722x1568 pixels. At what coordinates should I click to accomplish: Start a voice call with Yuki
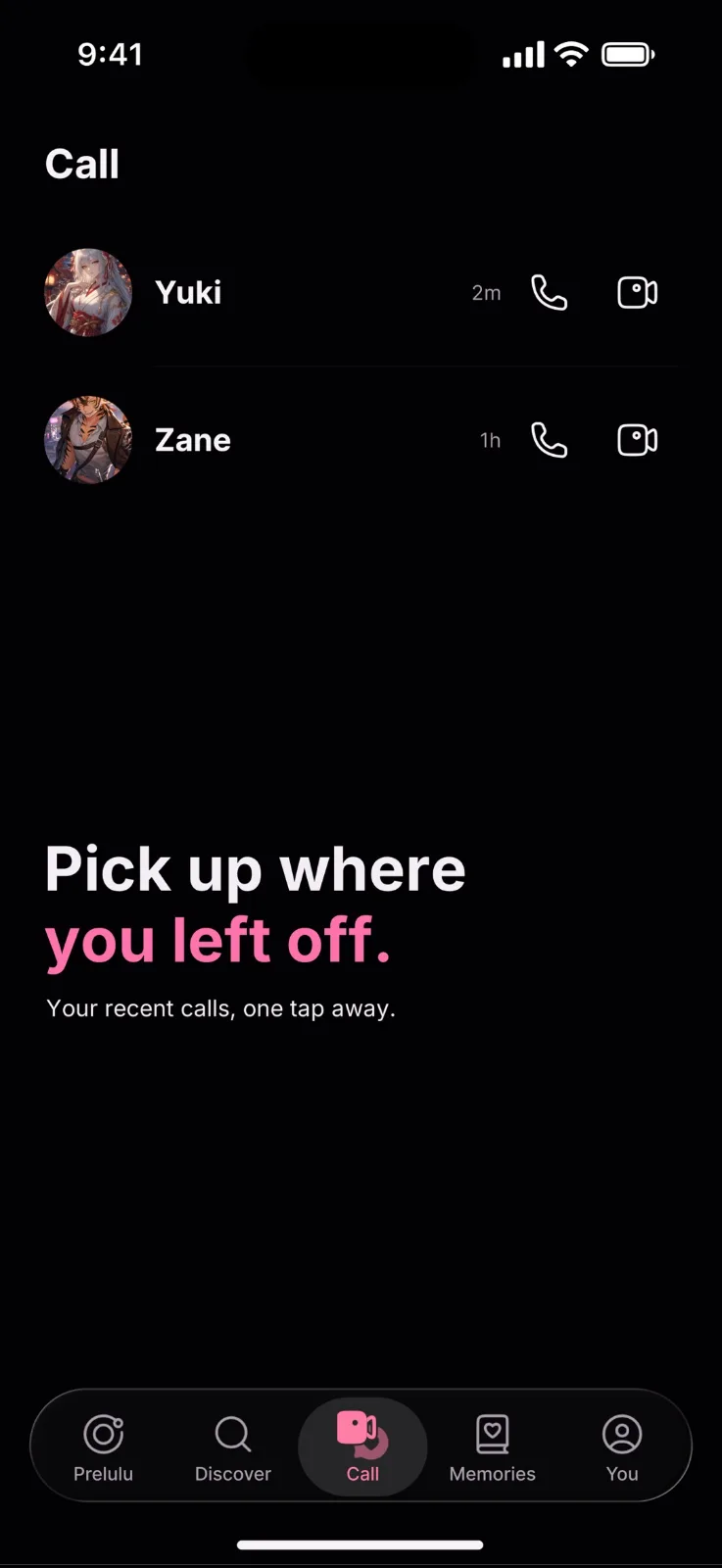[x=549, y=292]
